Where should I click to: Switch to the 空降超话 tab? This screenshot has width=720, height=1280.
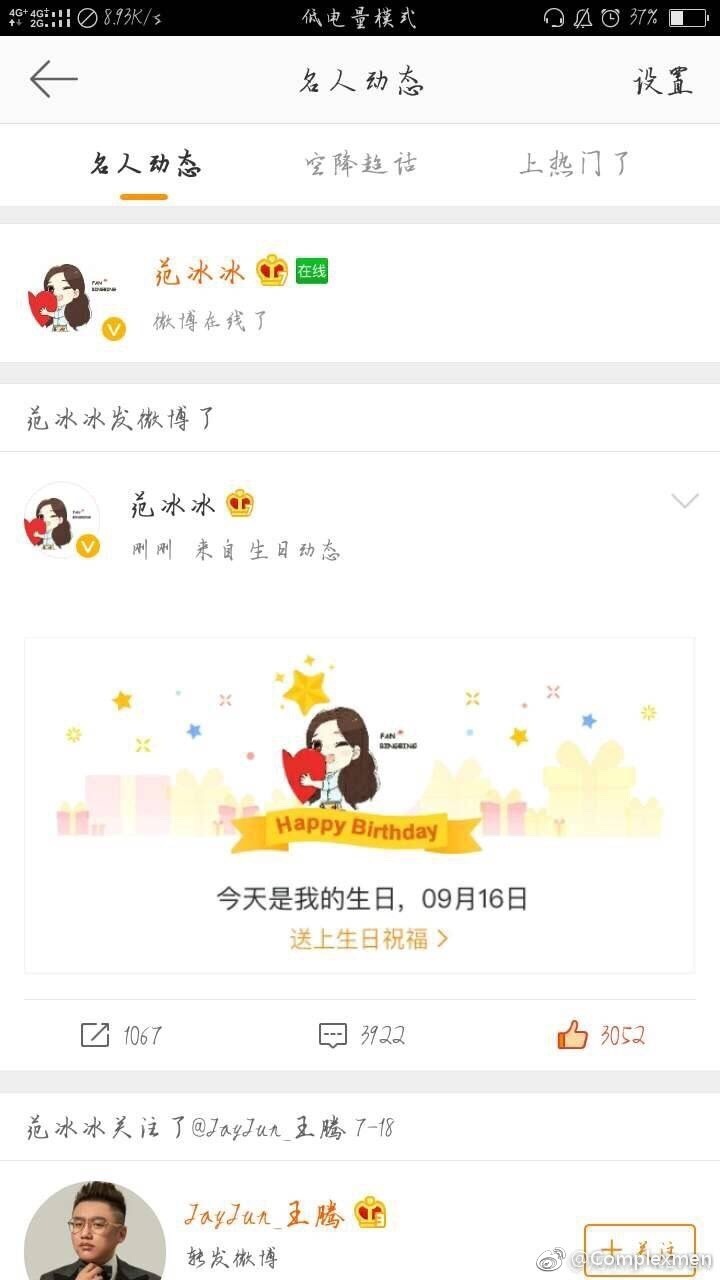(x=361, y=164)
